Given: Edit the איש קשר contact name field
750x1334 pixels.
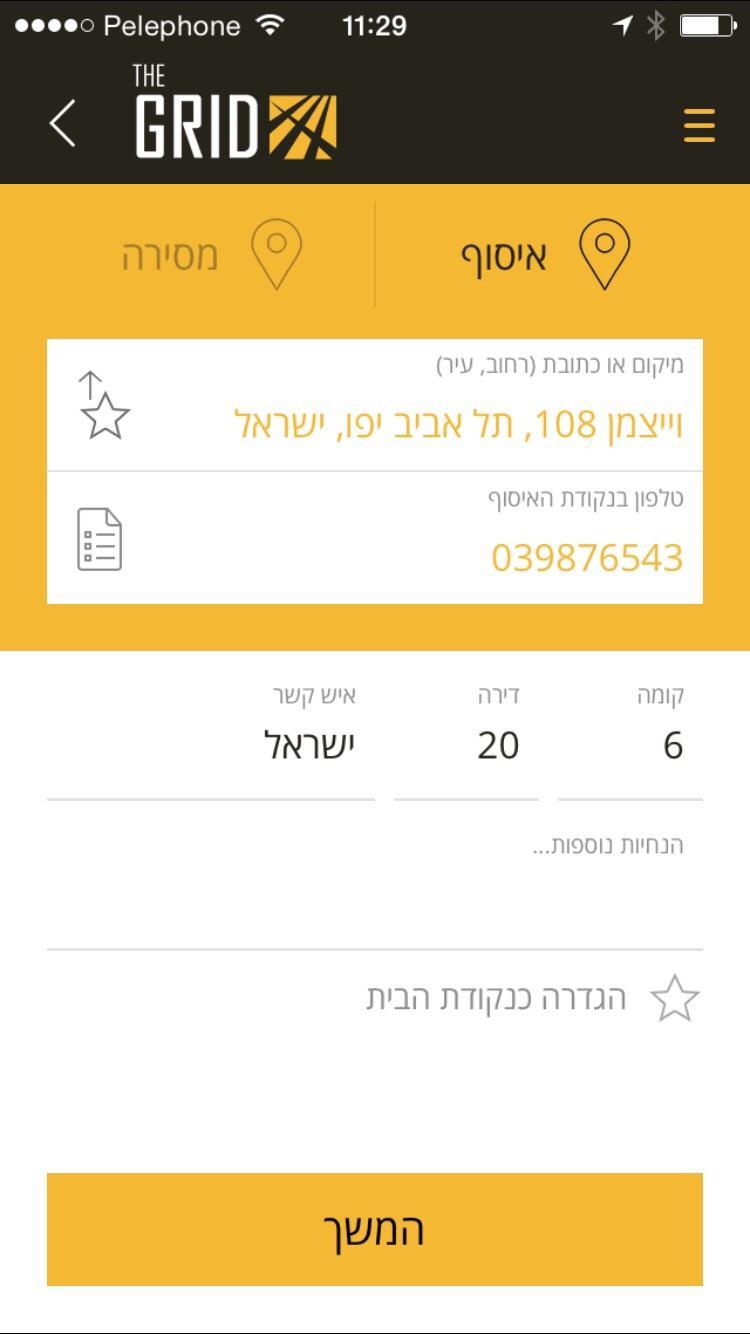Looking at the screenshot, I should (211, 746).
